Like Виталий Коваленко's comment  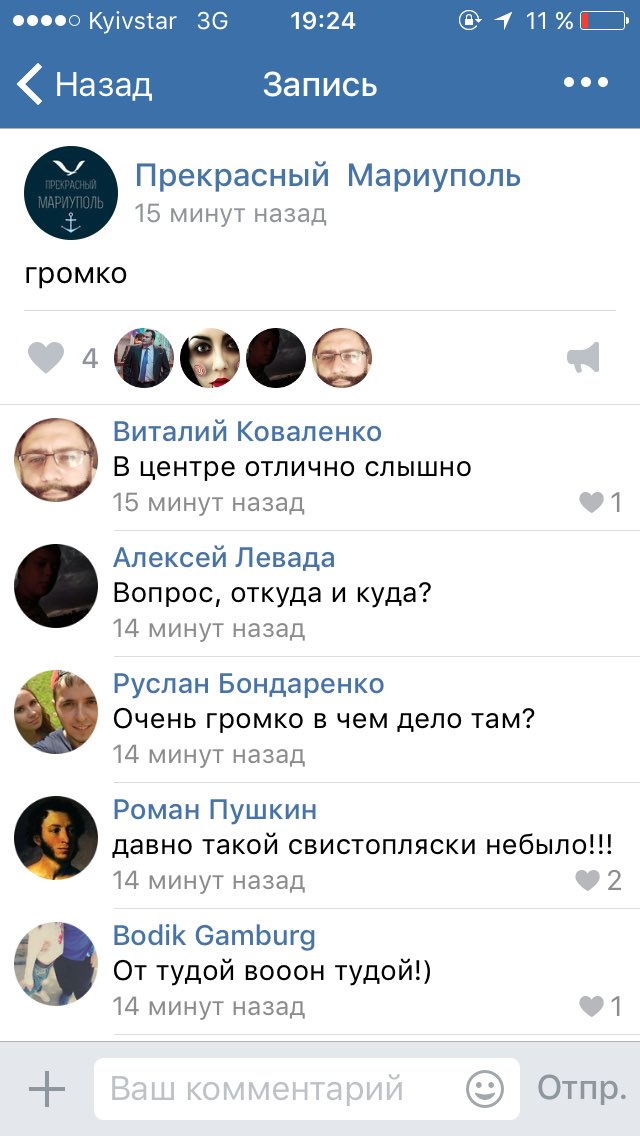[x=592, y=502]
